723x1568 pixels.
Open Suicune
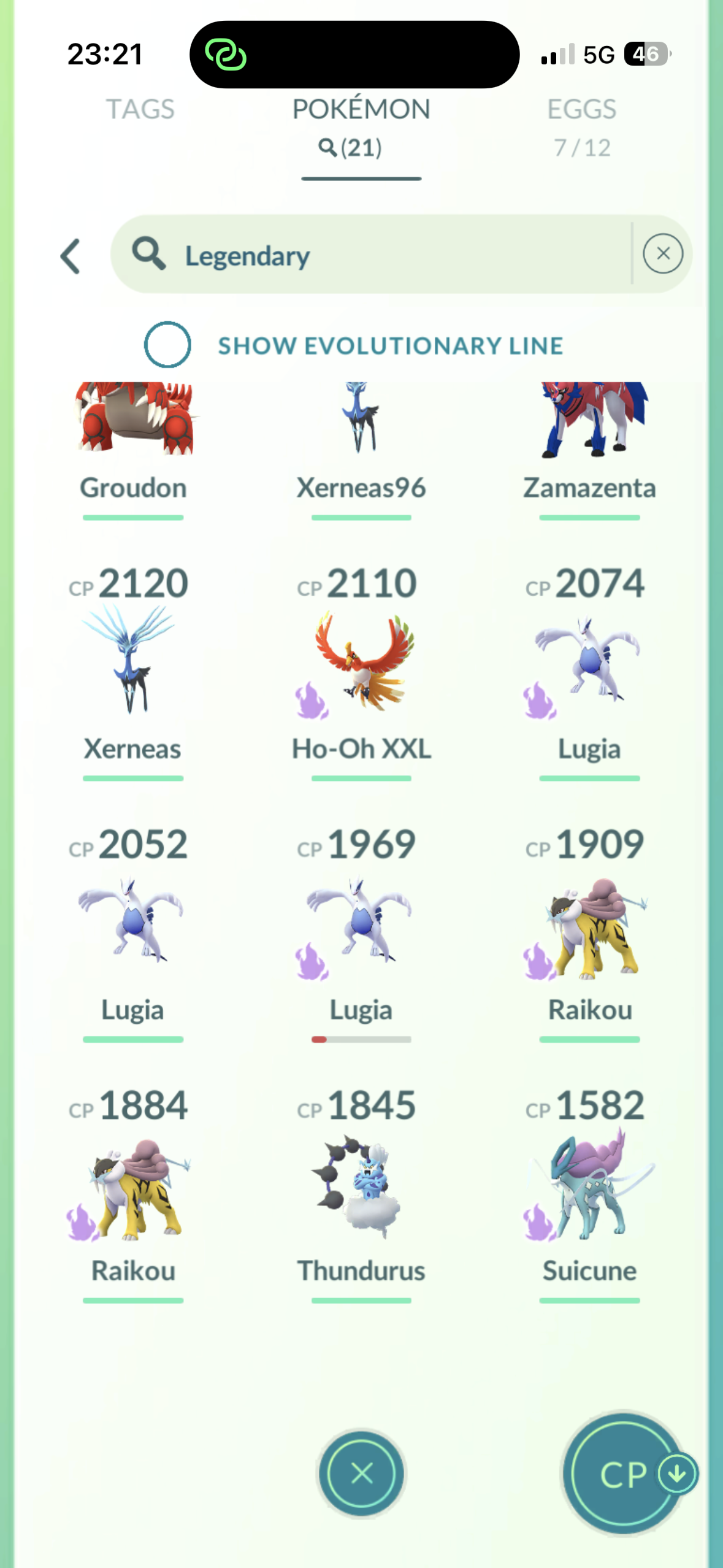pyautogui.click(x=589, y=1187)
